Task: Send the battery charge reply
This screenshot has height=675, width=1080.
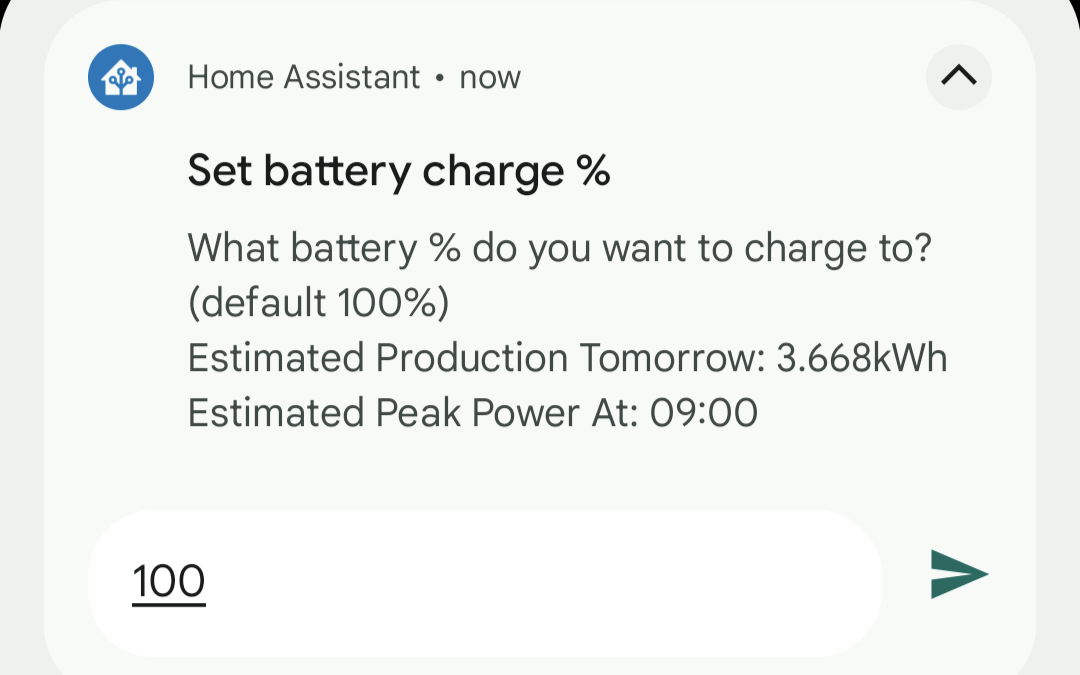Action: pyautogui.click(x=958, y=574)
